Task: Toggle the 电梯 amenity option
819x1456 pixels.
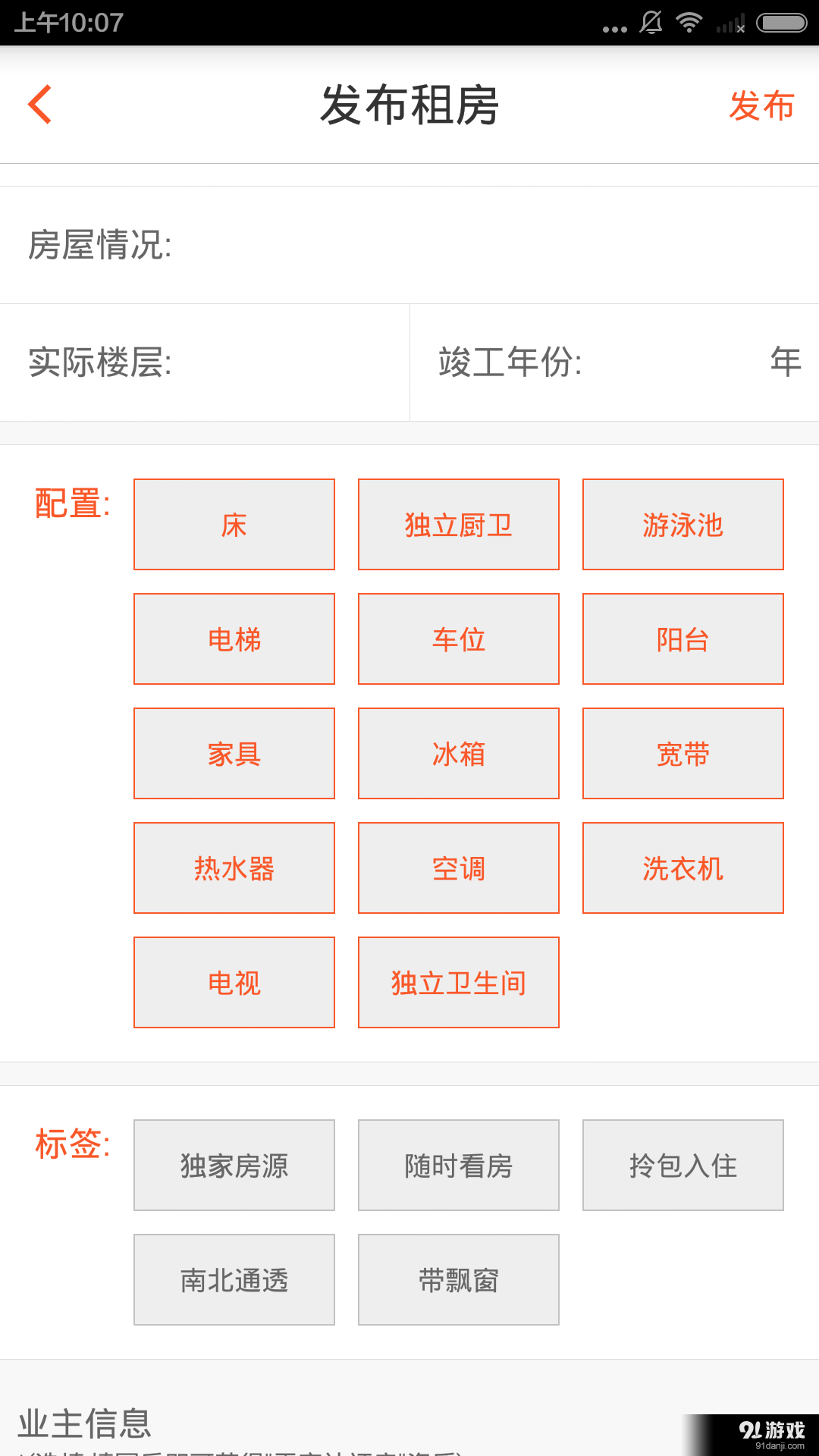Action: pyautogui.click(x=234, y=639)
